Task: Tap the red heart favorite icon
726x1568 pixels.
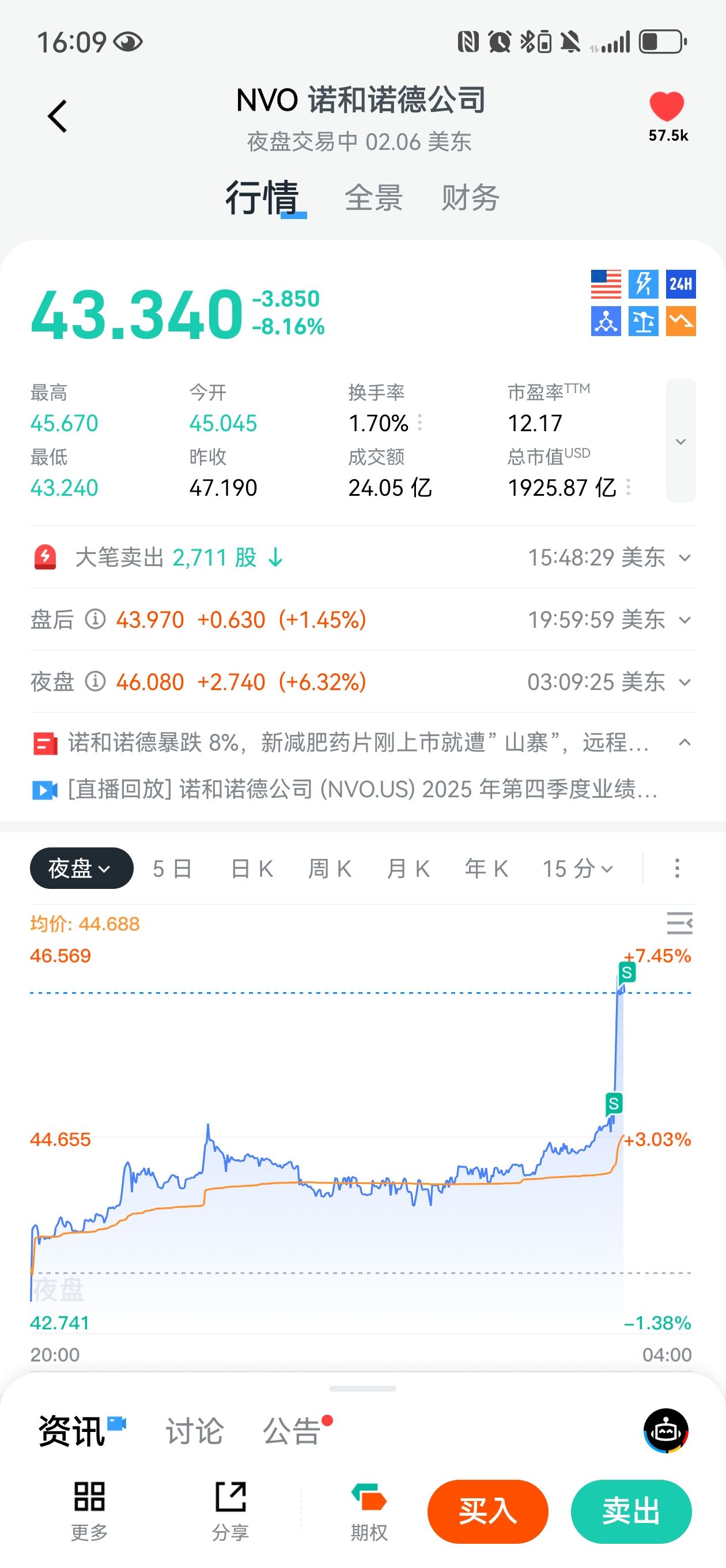Action: click(666, 108)
